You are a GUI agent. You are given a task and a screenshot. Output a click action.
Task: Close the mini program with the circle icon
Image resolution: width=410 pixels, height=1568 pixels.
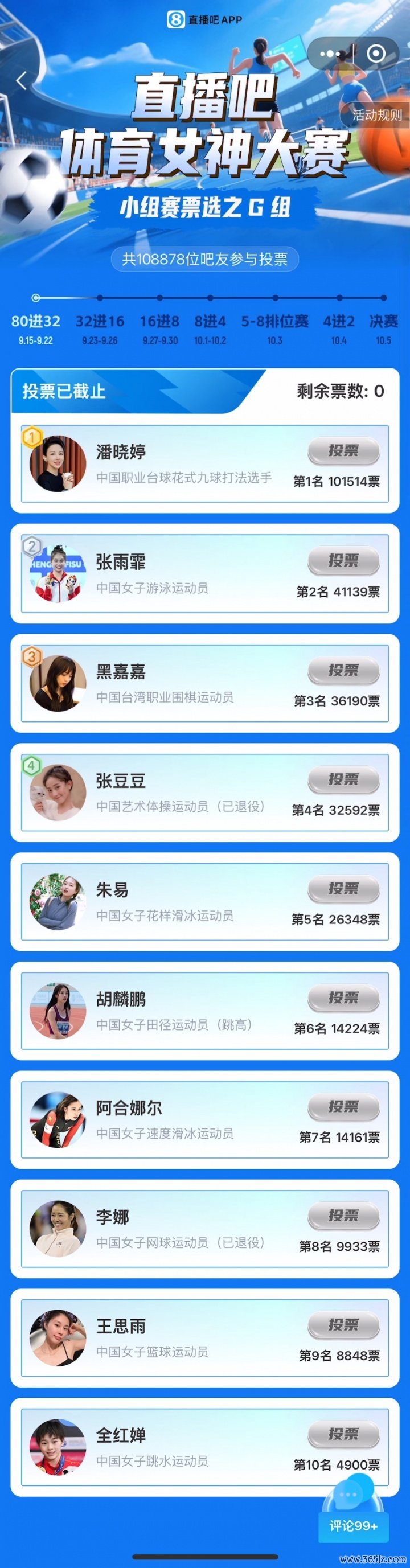(376, 54)
